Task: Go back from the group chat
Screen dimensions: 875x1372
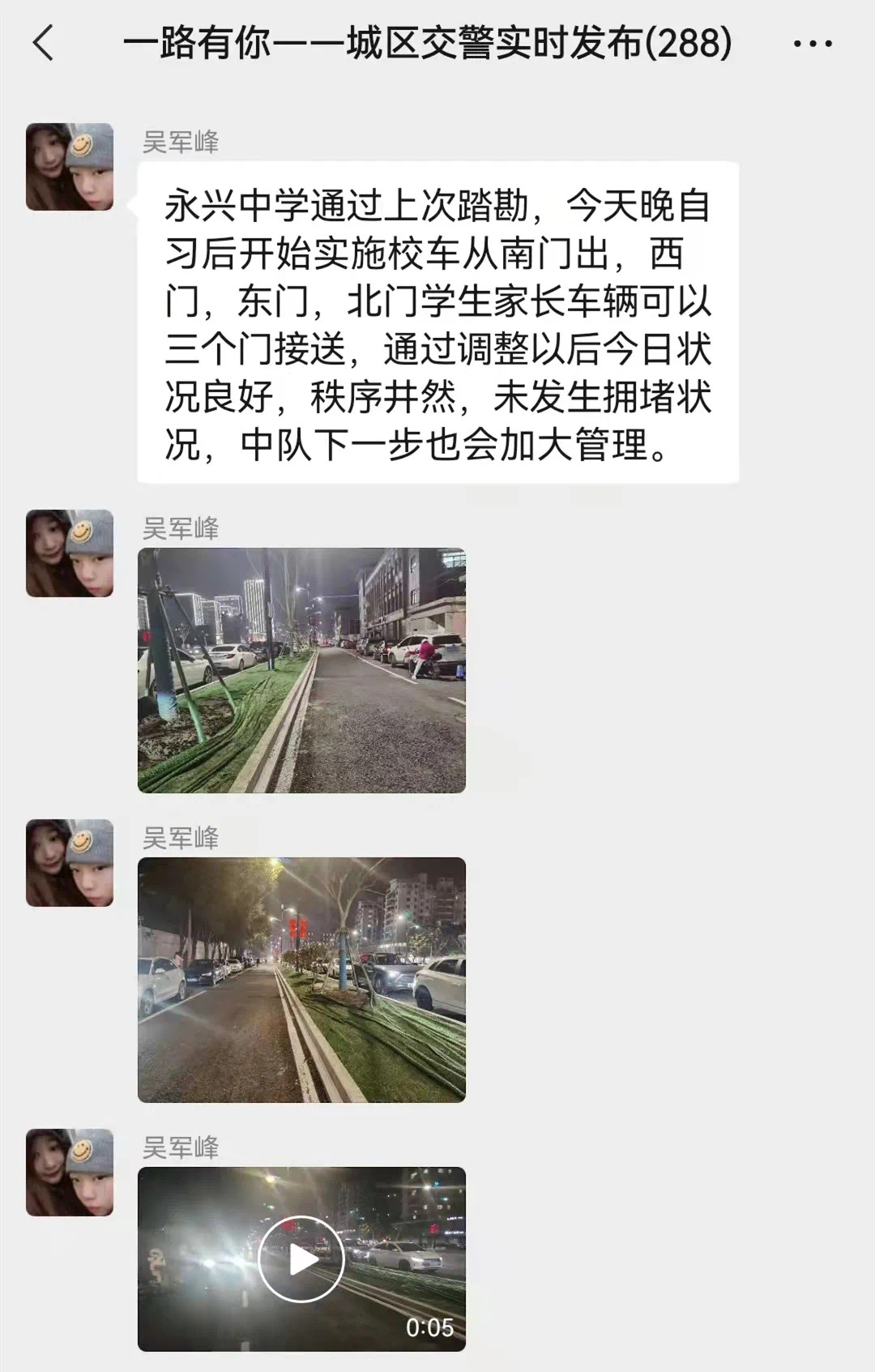Action: pyautogui.click(x=44, y=43)
